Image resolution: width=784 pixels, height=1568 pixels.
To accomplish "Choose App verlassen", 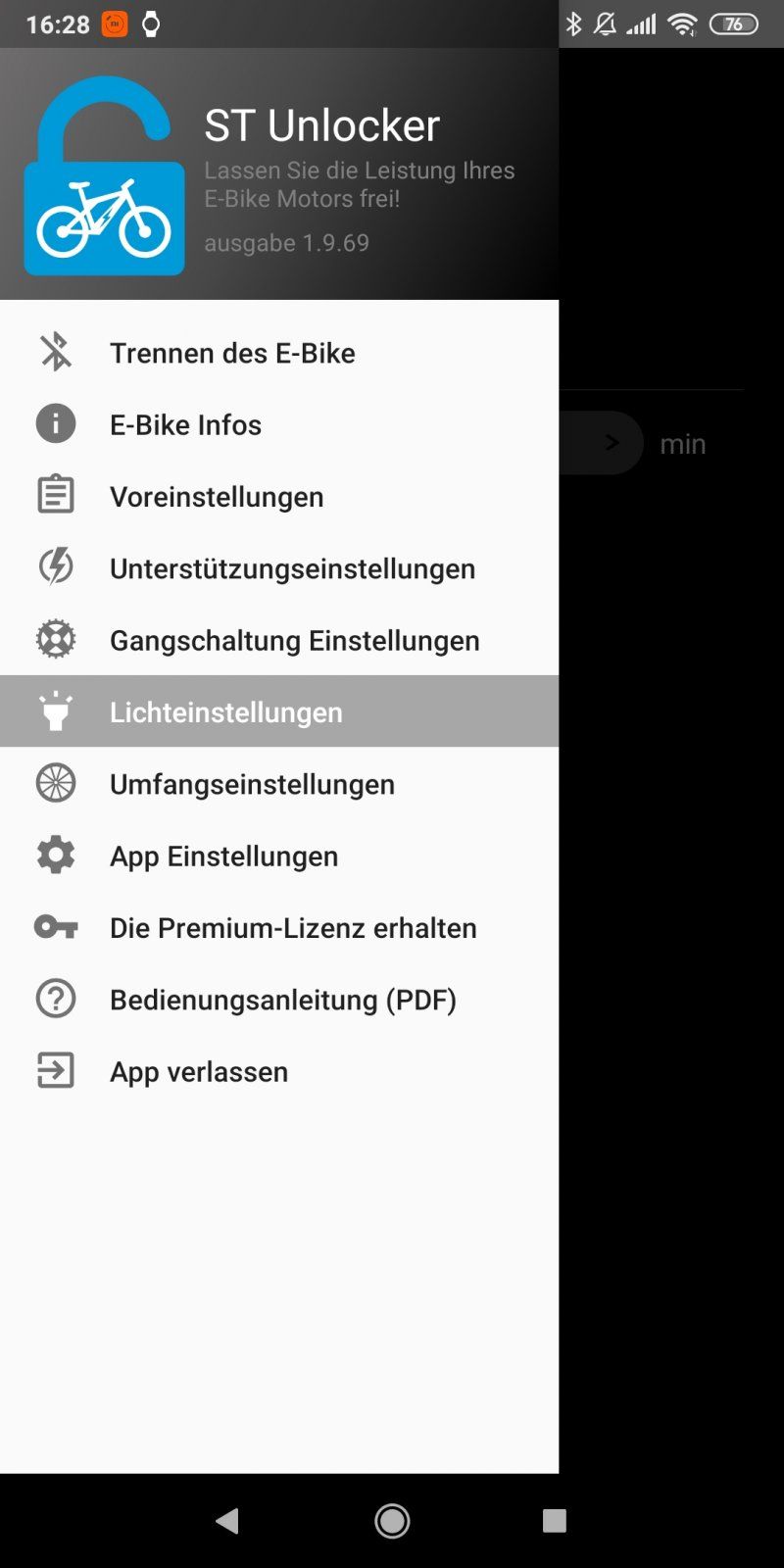I will [x=279, y=1071].
